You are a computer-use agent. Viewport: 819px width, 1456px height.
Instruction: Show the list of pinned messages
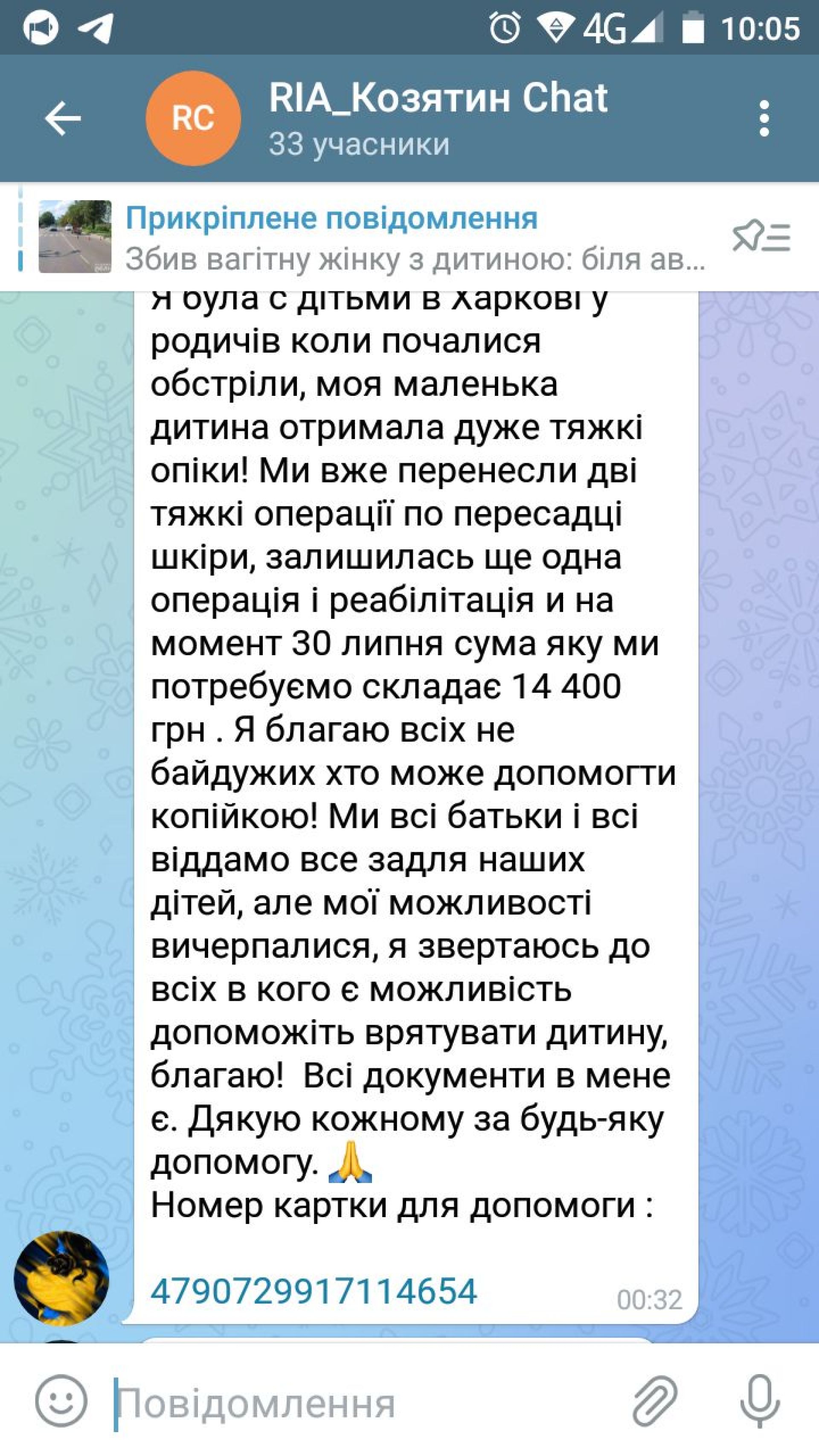[x=761, y=237]
